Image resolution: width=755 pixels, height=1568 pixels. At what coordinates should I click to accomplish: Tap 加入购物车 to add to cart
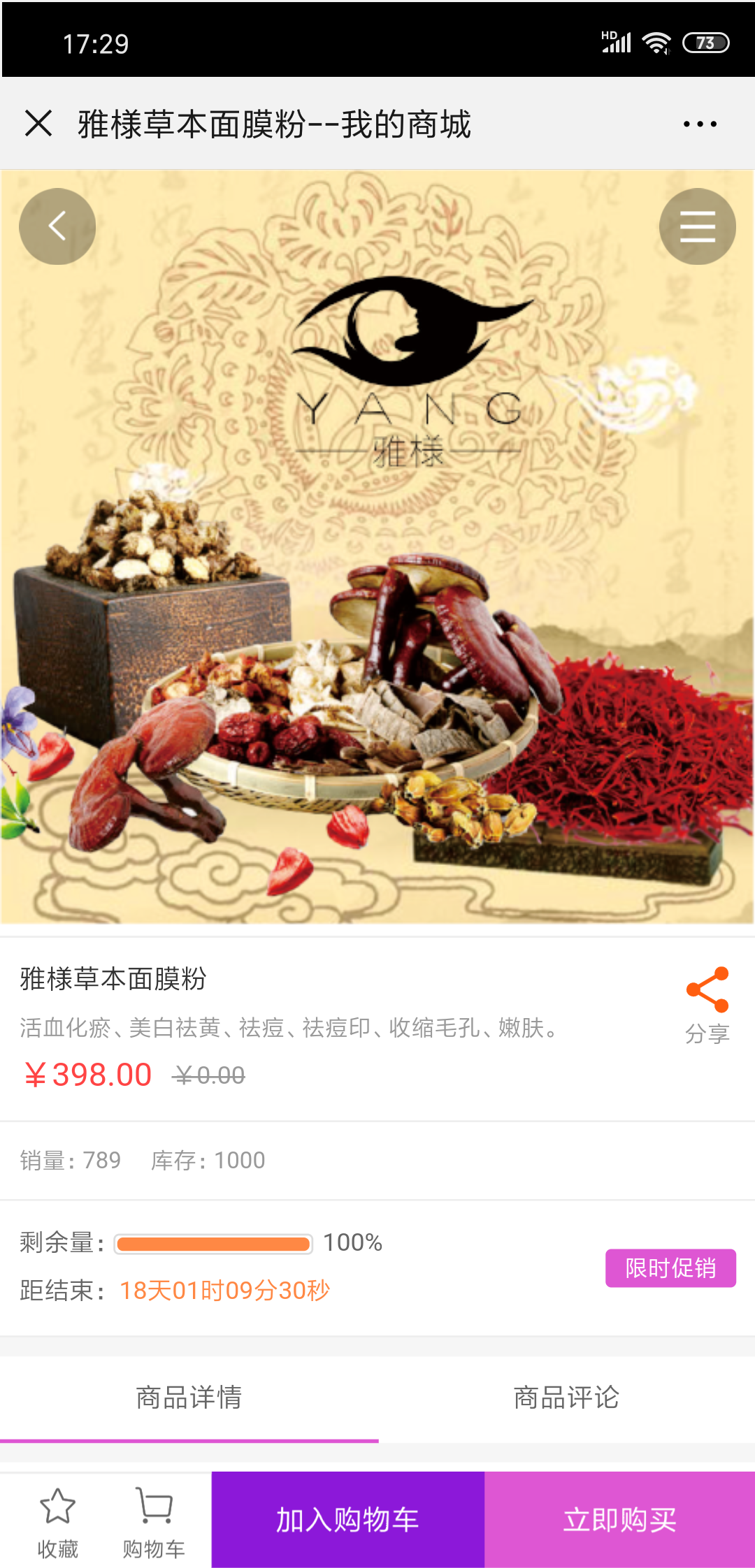347,1520
